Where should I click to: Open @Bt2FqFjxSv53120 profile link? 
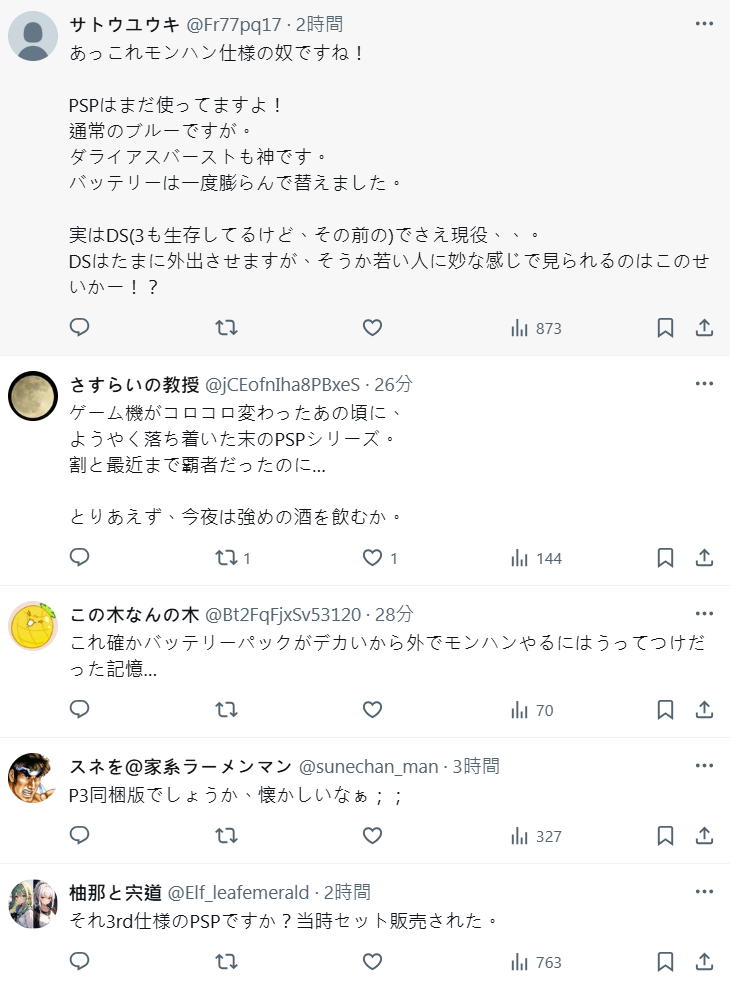point(283,614)
